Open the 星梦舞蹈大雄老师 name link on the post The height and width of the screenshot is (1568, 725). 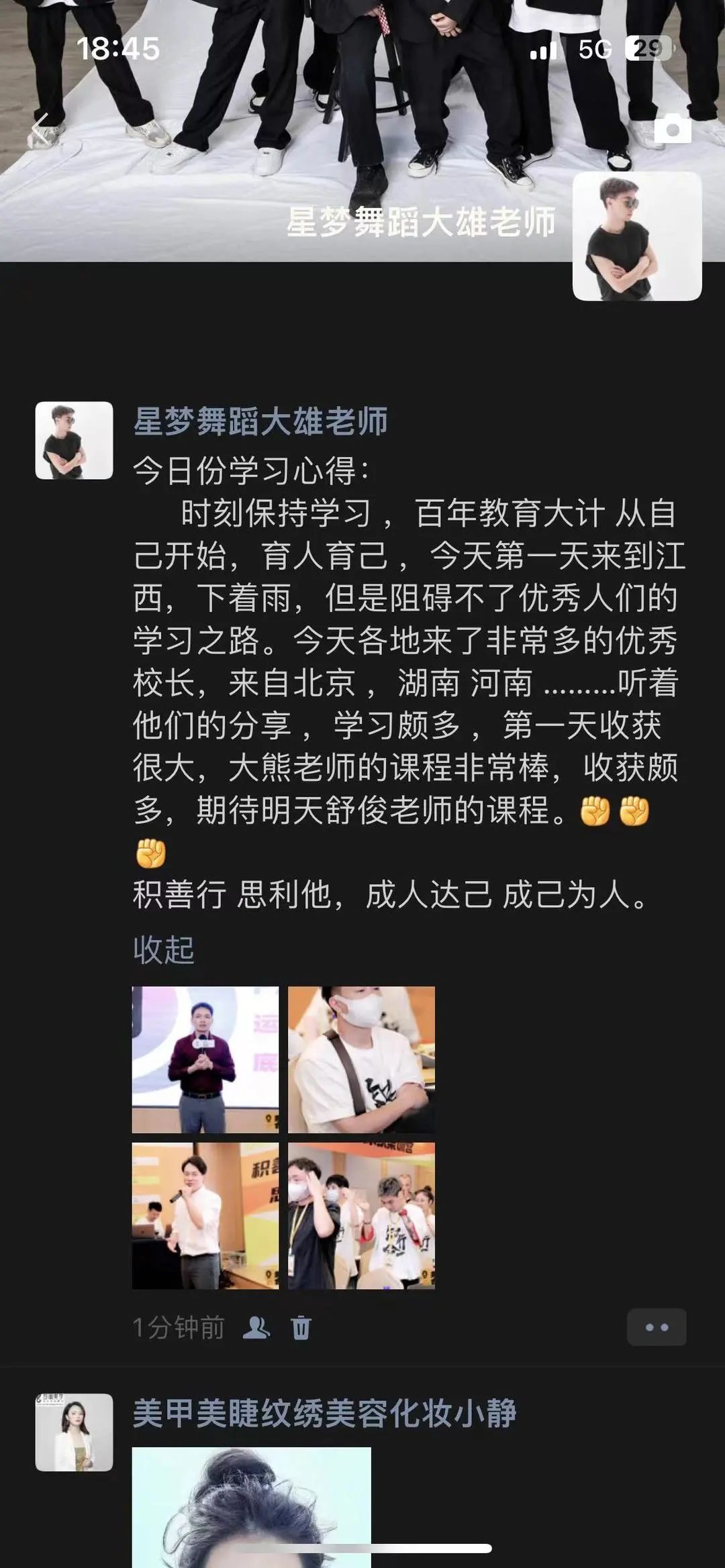click(x=260, y=422)
